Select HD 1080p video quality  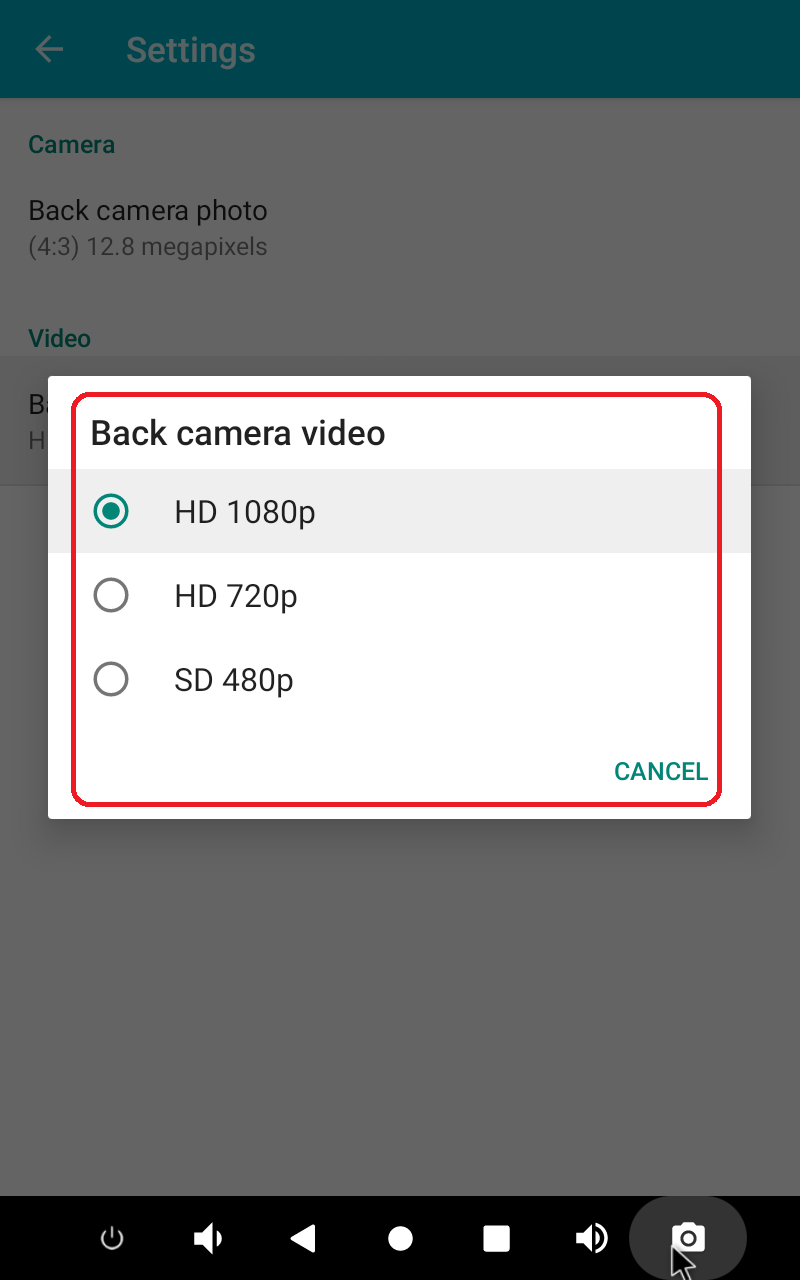point(245,512)
